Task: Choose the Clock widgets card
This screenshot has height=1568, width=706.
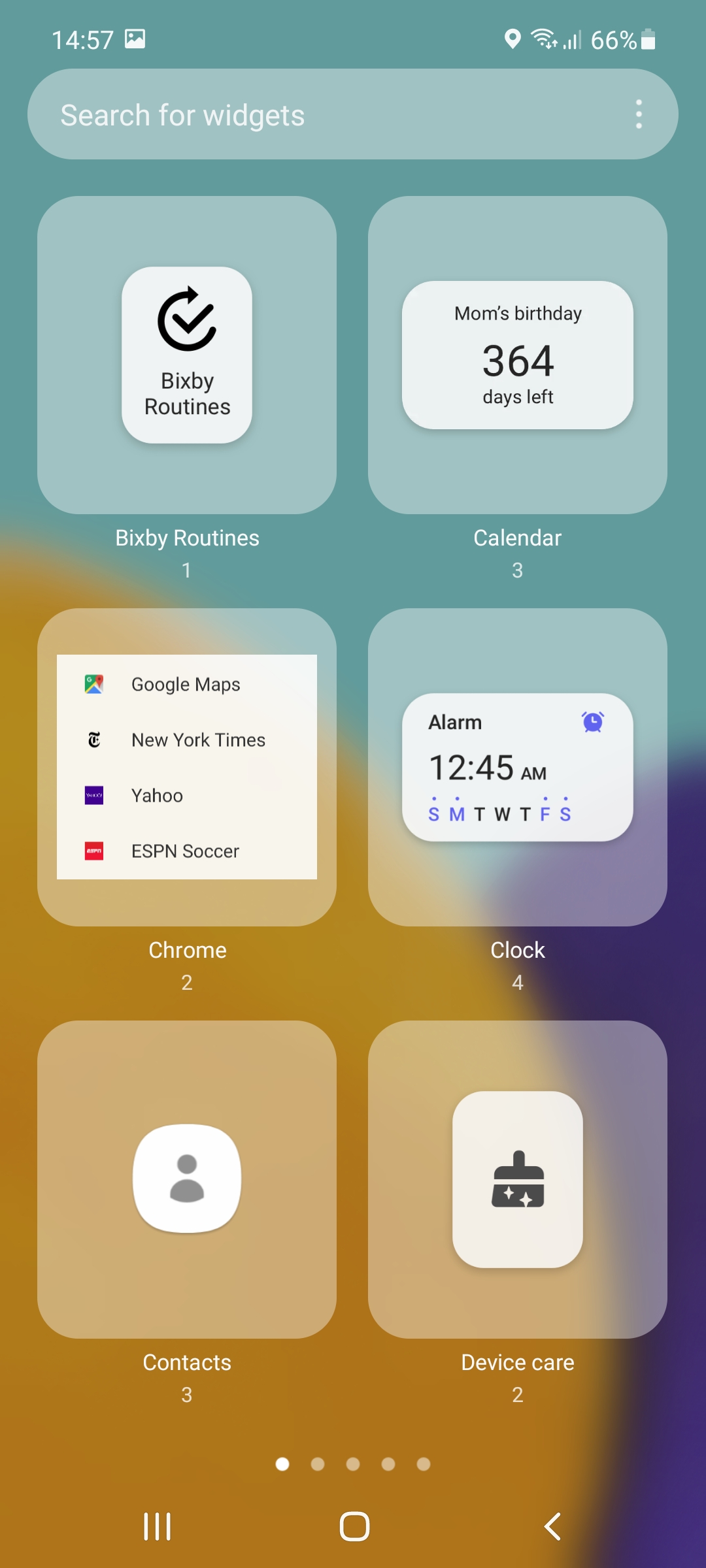Action: pyautogui.click(x=518, y=767)
